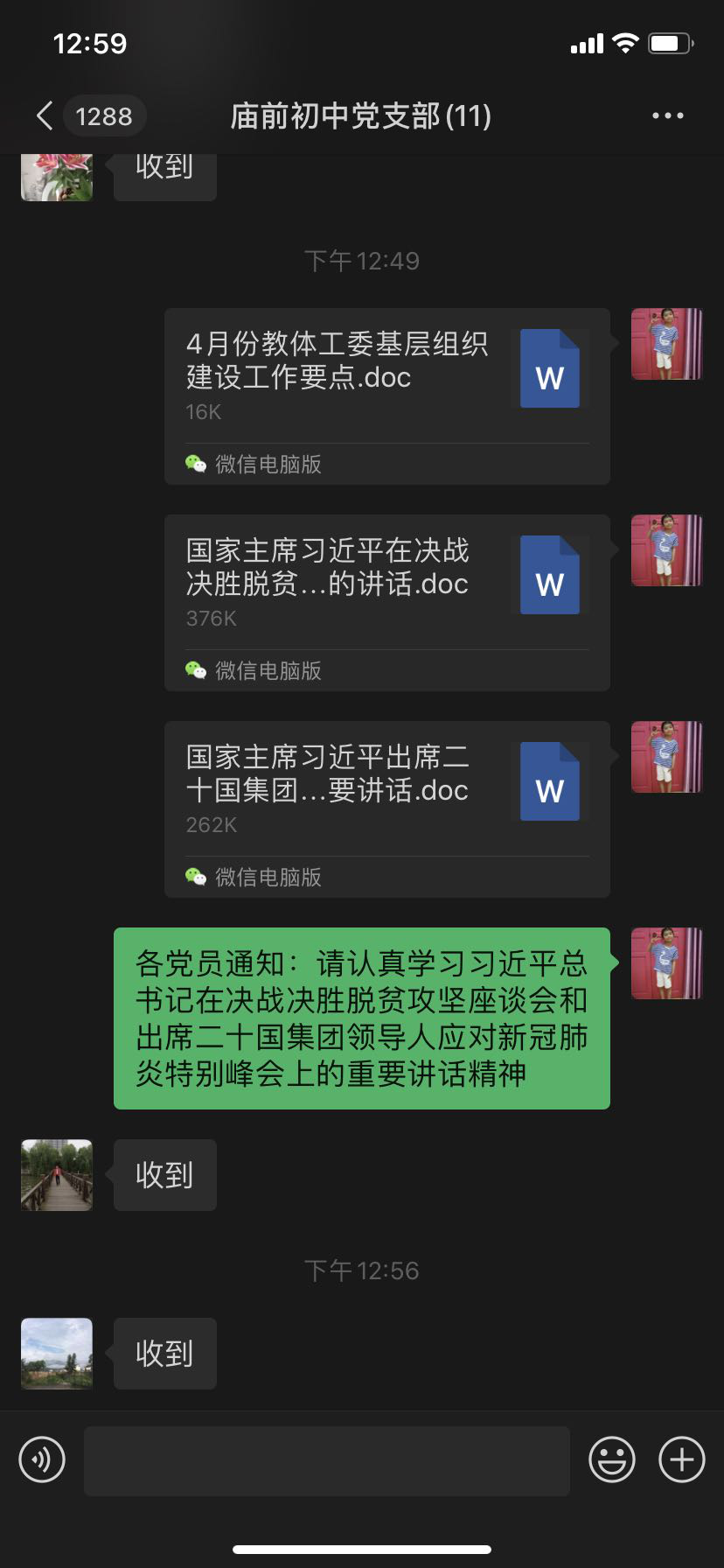
Task: Go back to the chat list
Action: point(45,115)
